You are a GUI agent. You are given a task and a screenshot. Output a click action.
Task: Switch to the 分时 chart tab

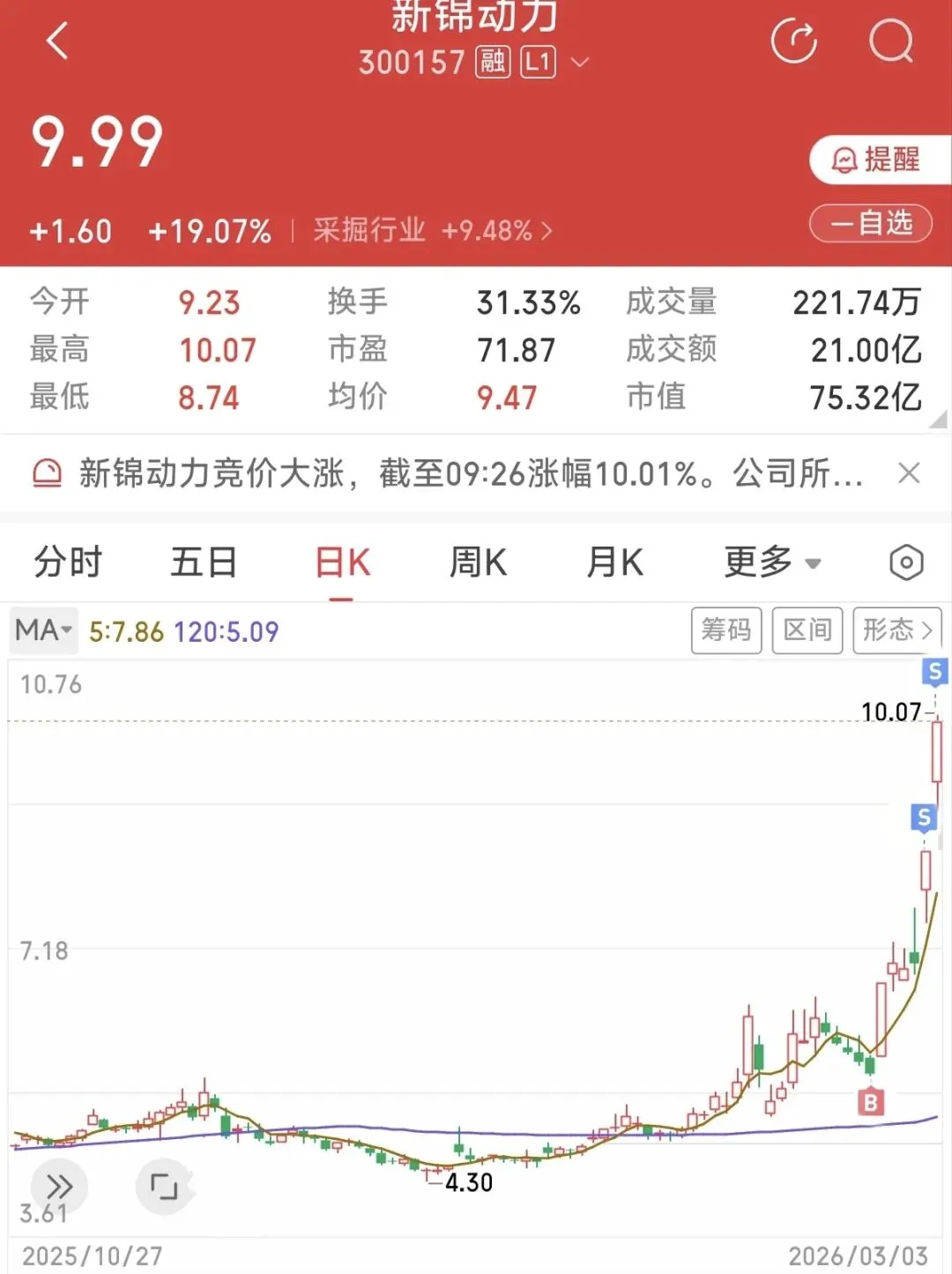pos(68,562)
